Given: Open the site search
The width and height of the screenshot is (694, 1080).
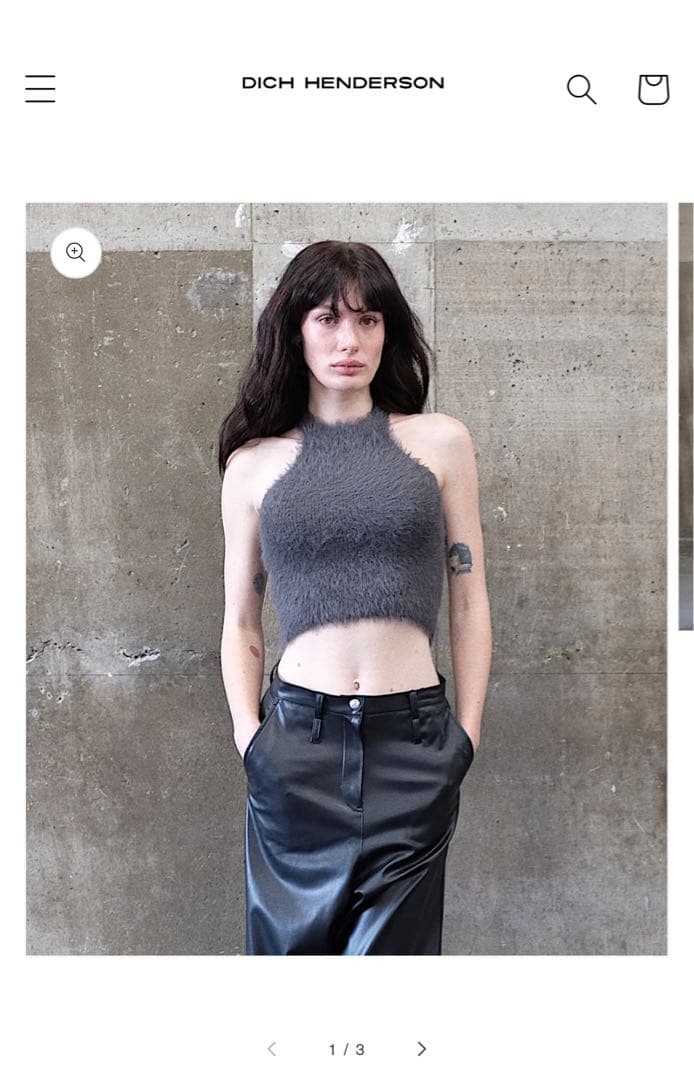Looking at the screenshot, I should tap(581, 89).
